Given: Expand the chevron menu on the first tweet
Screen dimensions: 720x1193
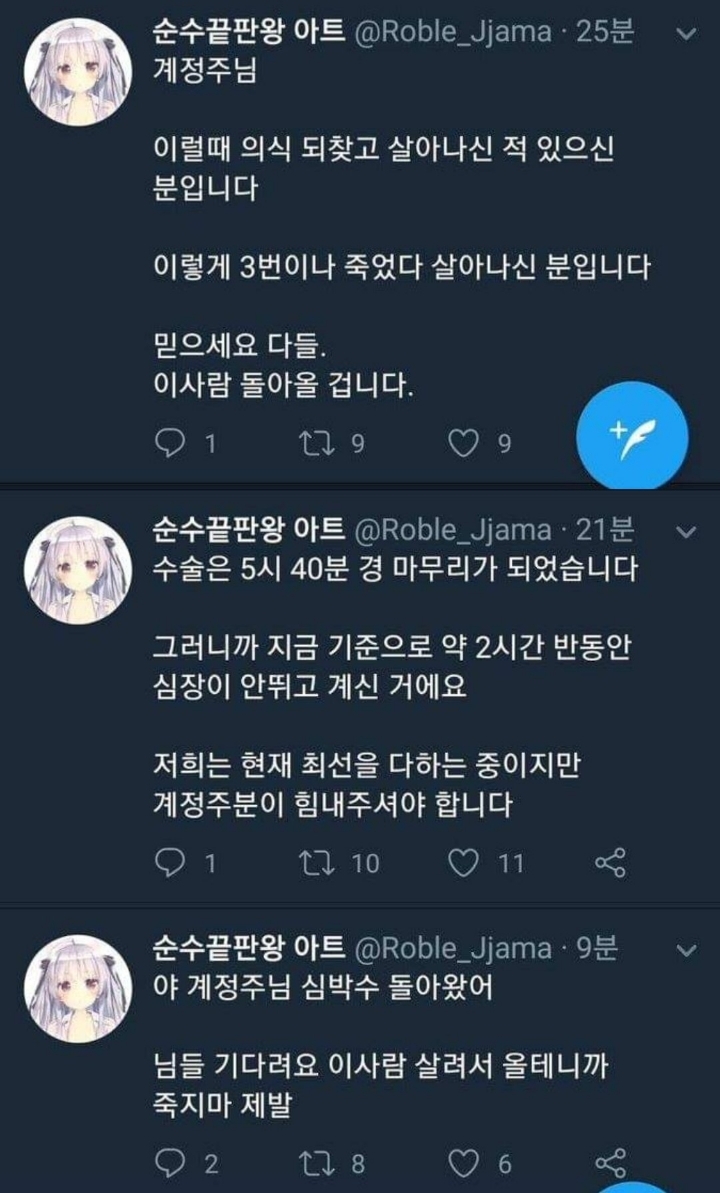Looking at the screenshot, I should 686,32.
